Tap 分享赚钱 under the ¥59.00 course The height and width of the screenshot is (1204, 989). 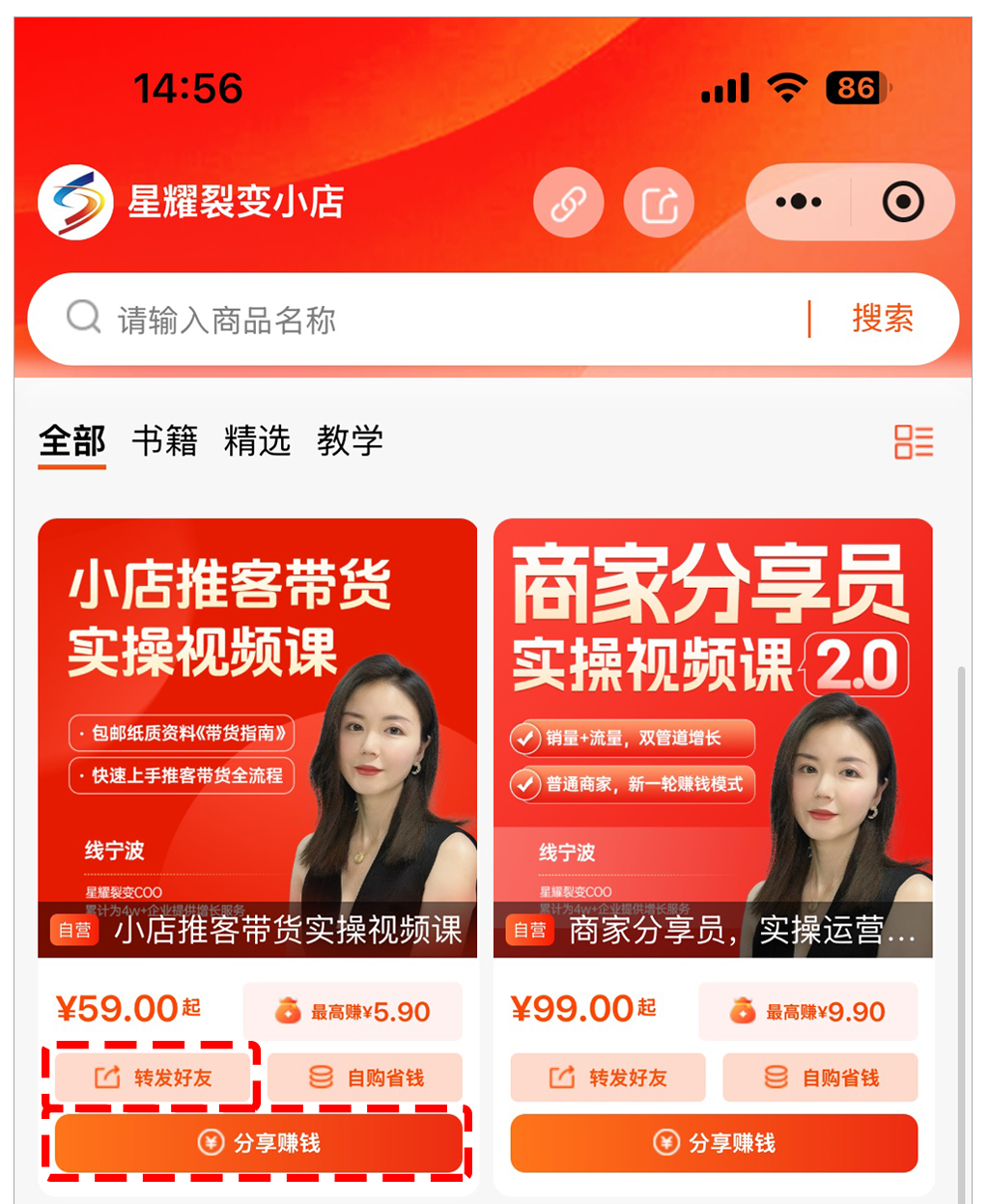(258, 1143)
